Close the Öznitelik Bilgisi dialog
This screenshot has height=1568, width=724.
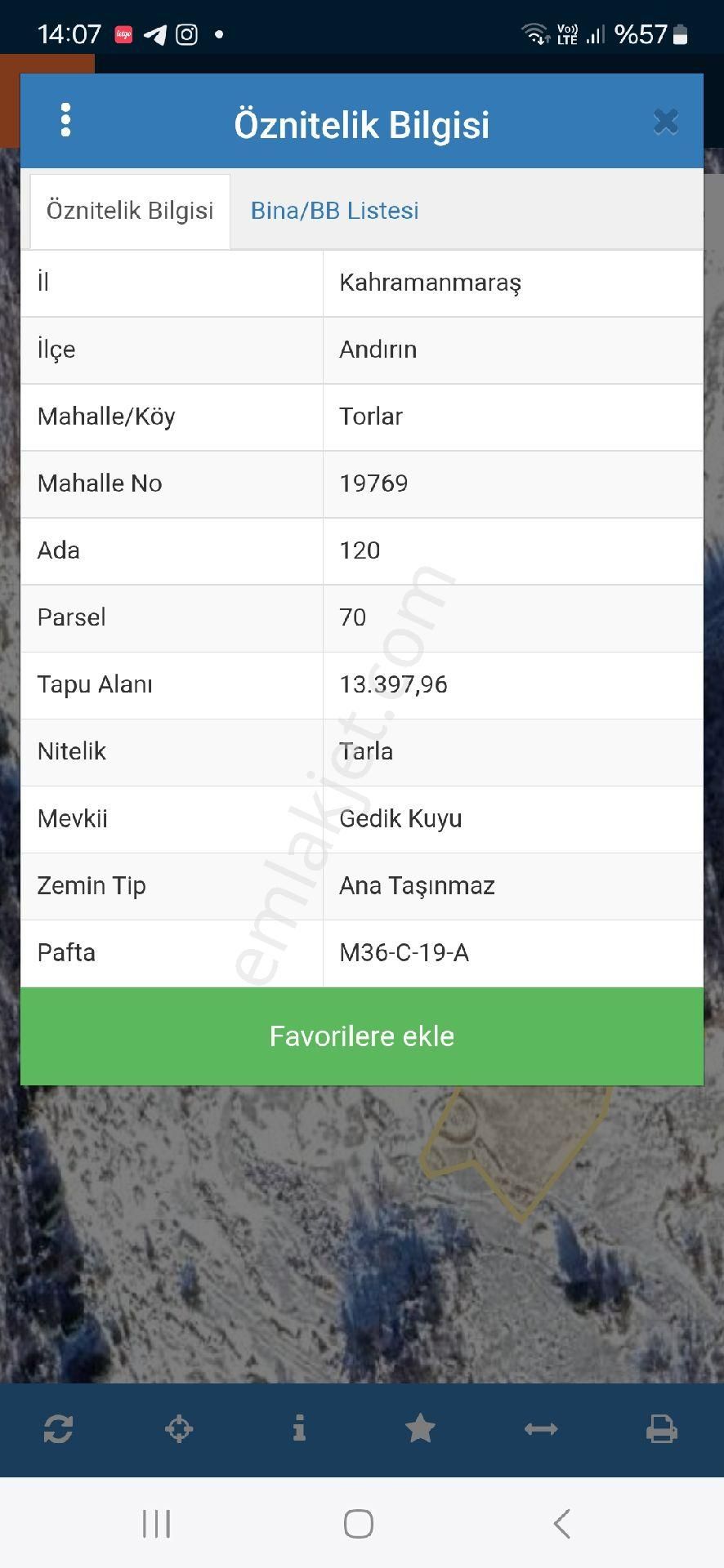[665, 122]
